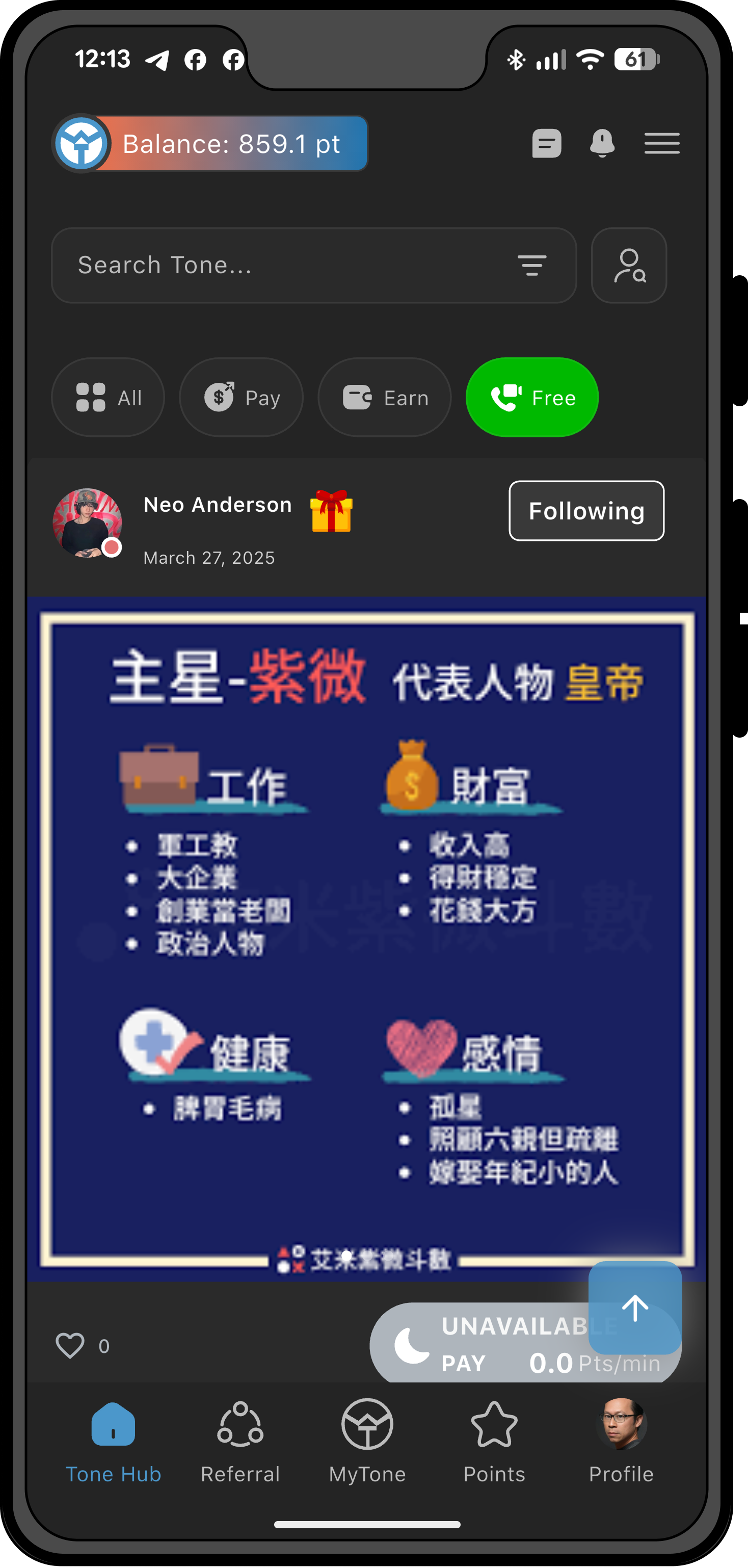Tap the gift icon beside Neo Anderson
Viewport: 748px width, 1568px height.
coord(331,511)
